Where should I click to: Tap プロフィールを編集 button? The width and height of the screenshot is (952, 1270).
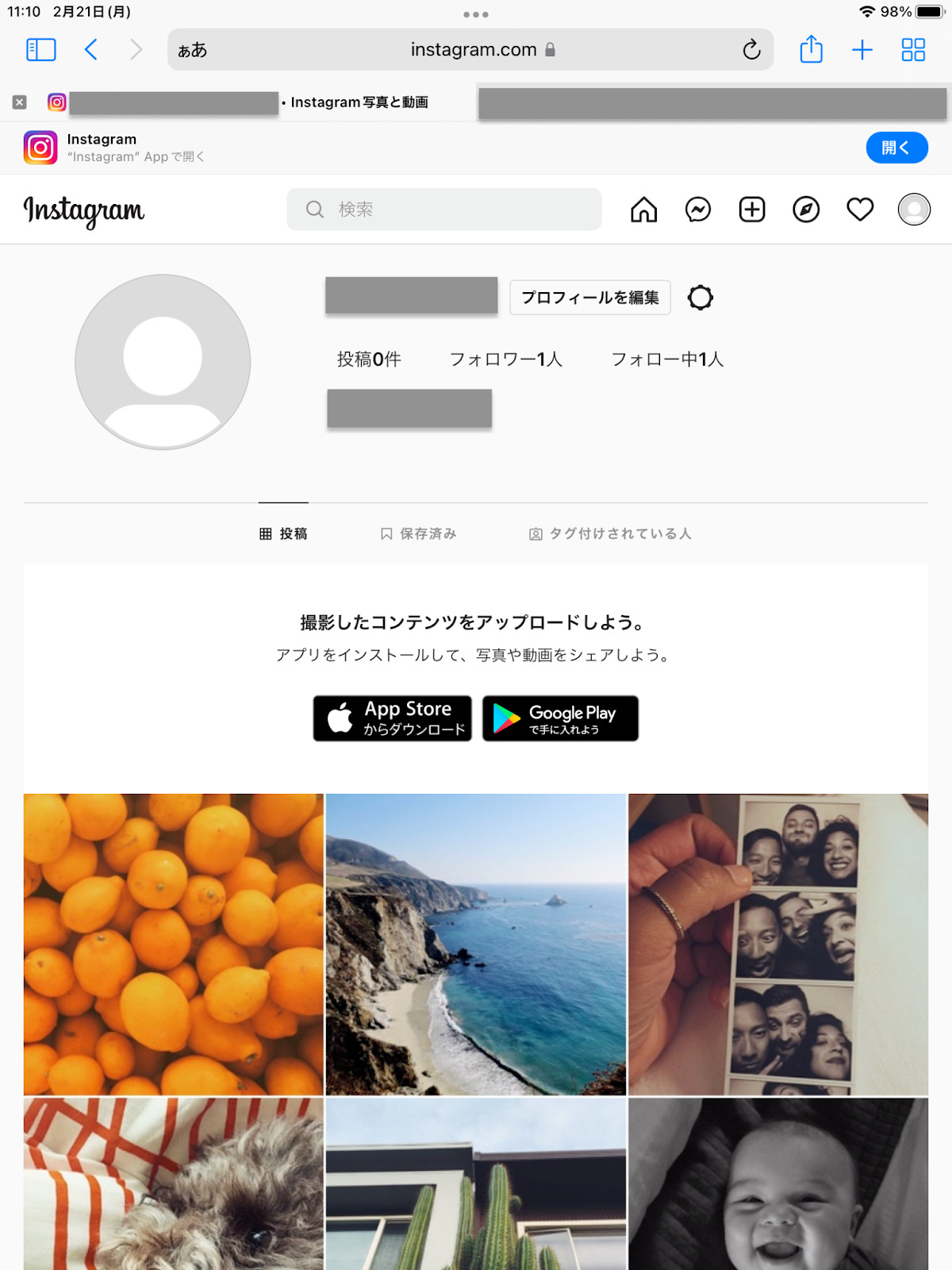589,298
